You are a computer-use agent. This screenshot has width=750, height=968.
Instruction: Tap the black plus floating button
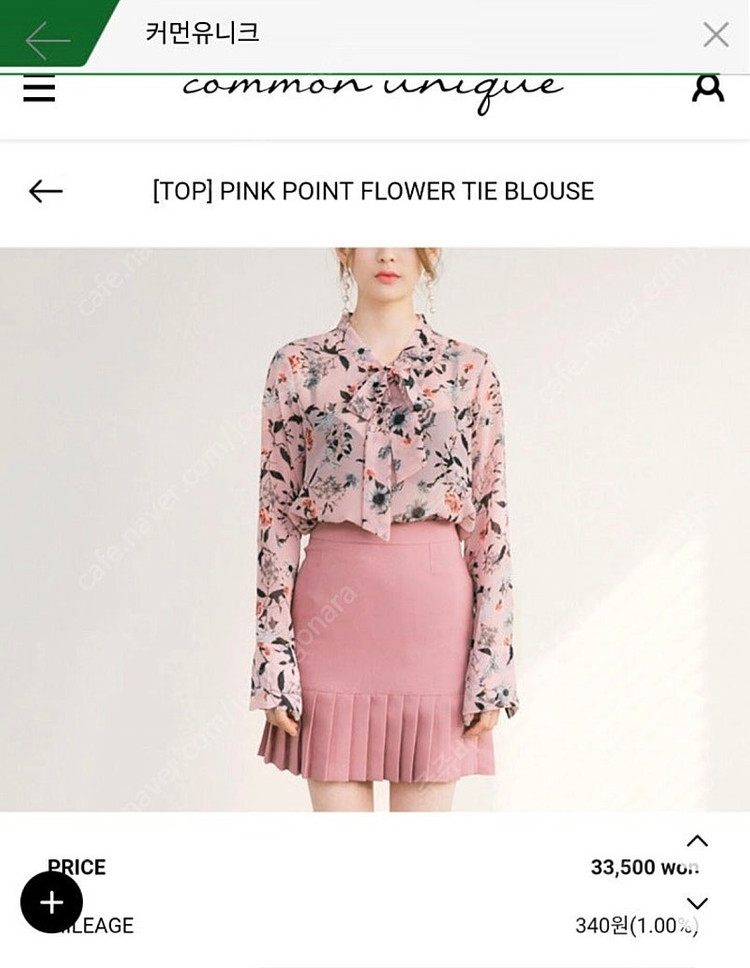pyautogui.click(x=52, y=903)
